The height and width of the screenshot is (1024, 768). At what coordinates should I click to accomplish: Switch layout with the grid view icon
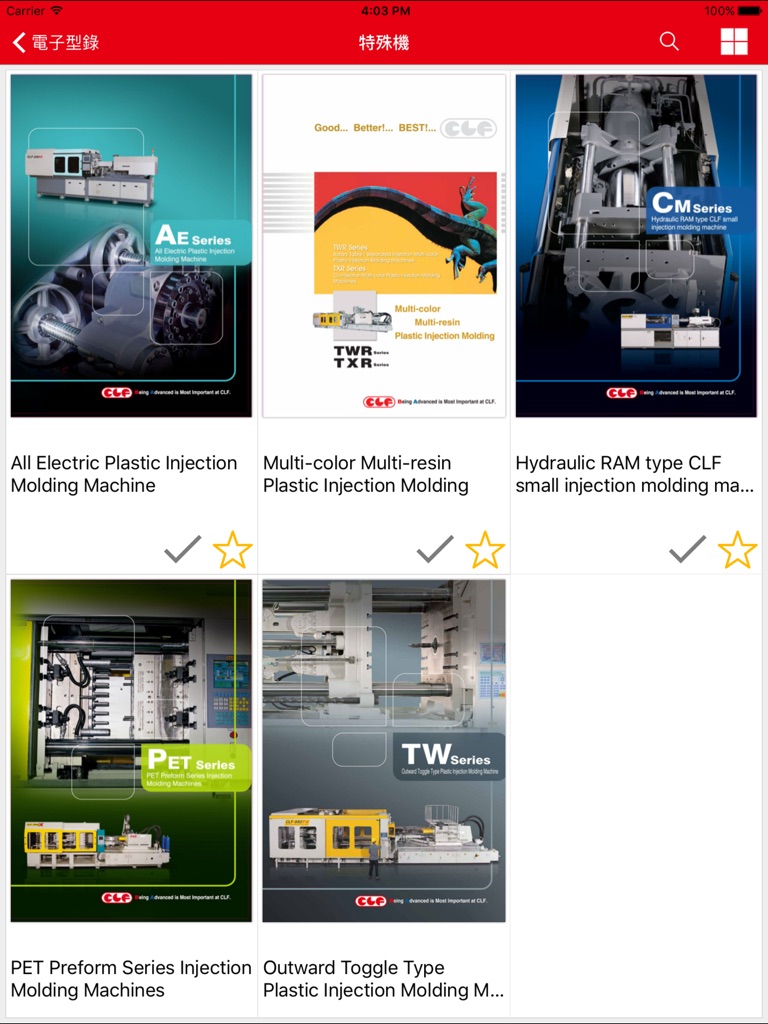[x=733, y=42]
